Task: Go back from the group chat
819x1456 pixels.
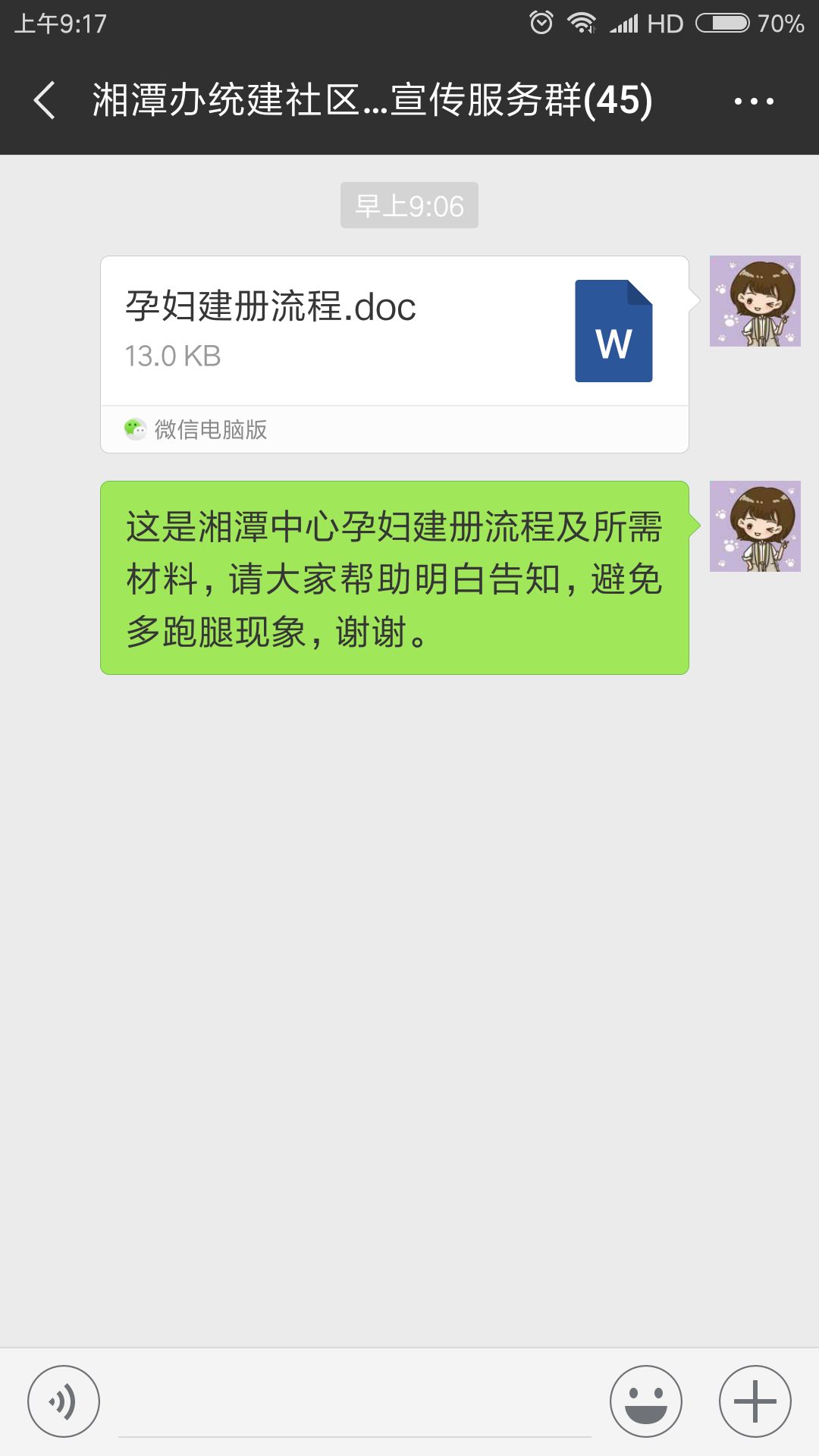Action: click(x=45, y=101)
